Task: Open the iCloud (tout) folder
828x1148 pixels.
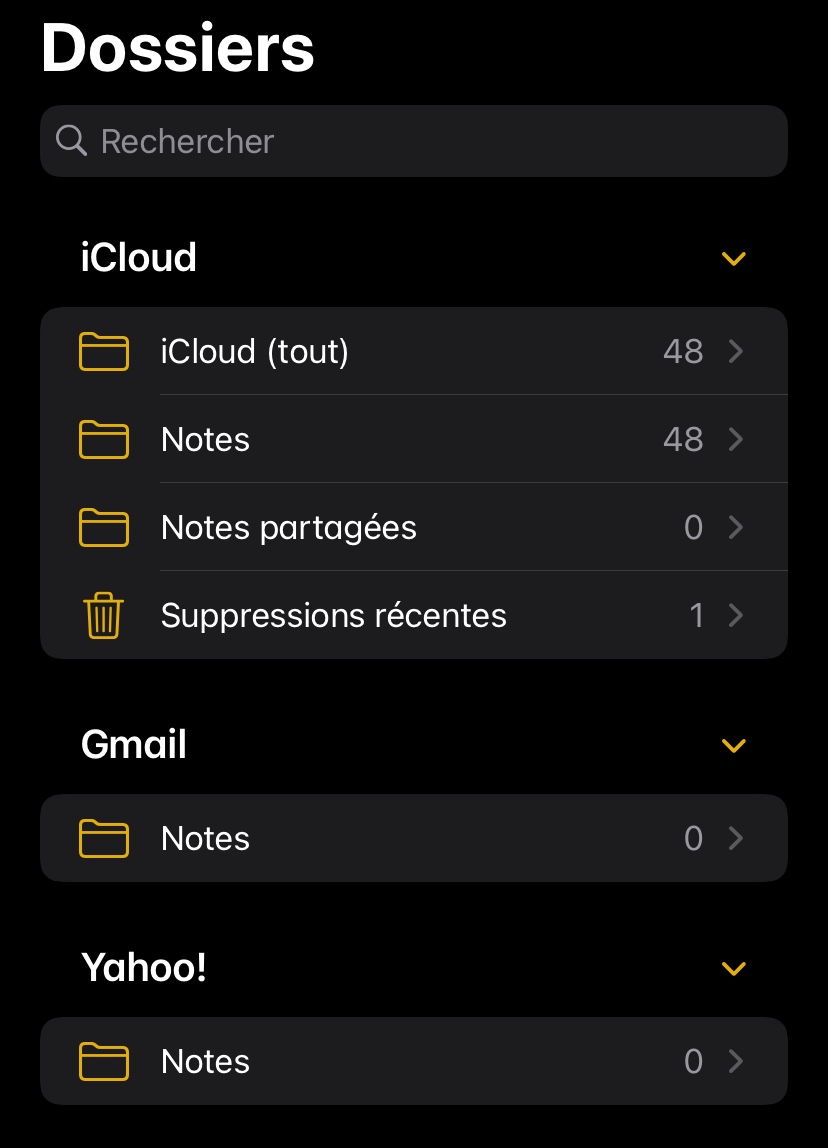Action: (x=414, y=352)
